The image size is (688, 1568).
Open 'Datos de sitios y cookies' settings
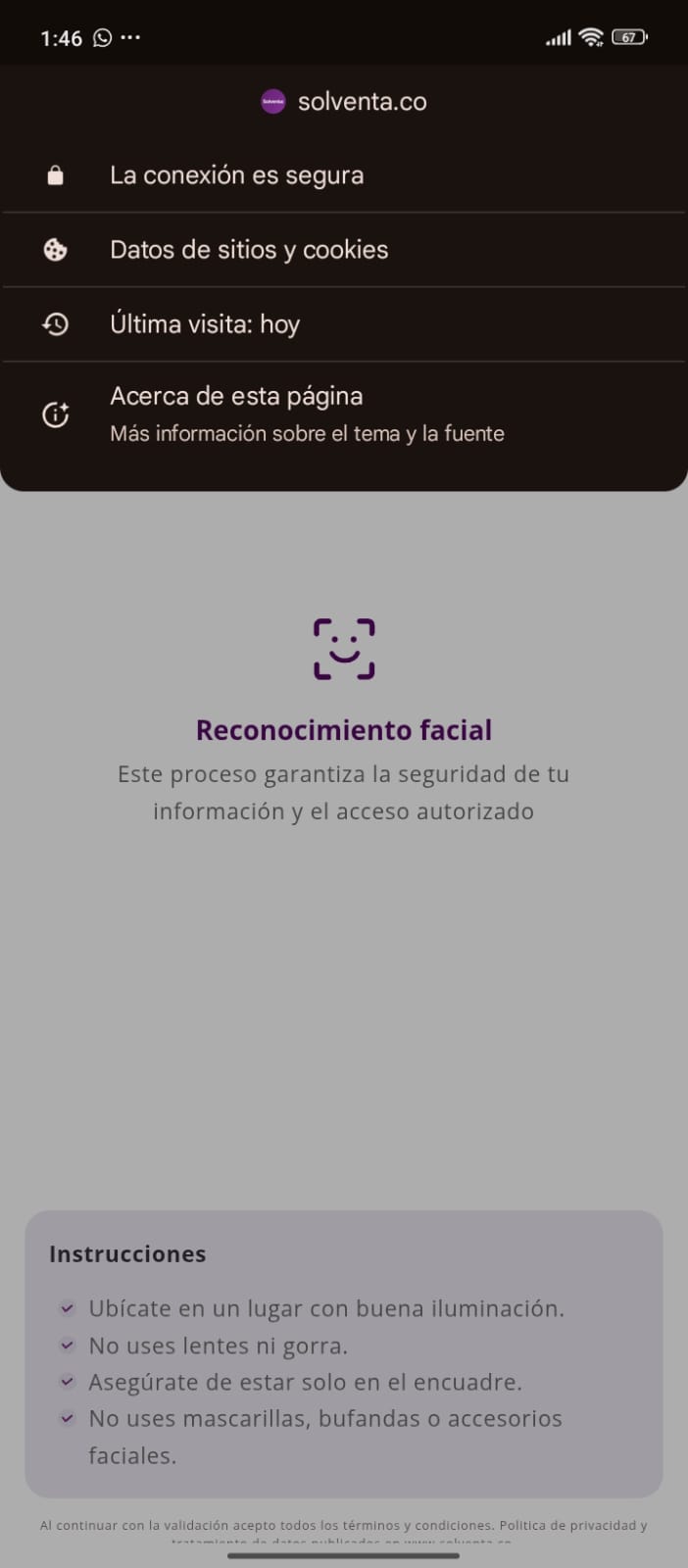[x=249, y=250]
